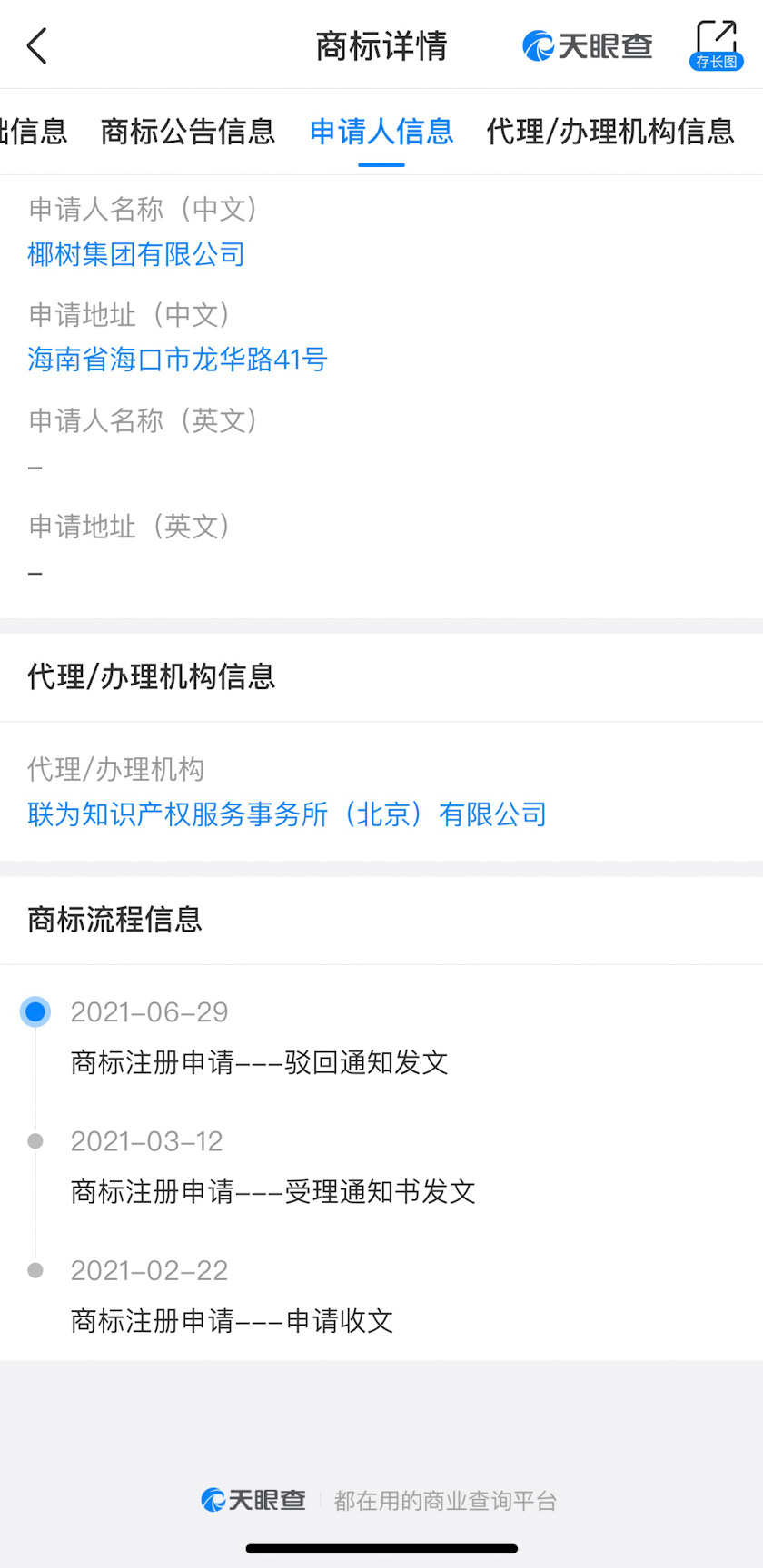Open applicant 椰树集团有限公司

pos(136,254)
